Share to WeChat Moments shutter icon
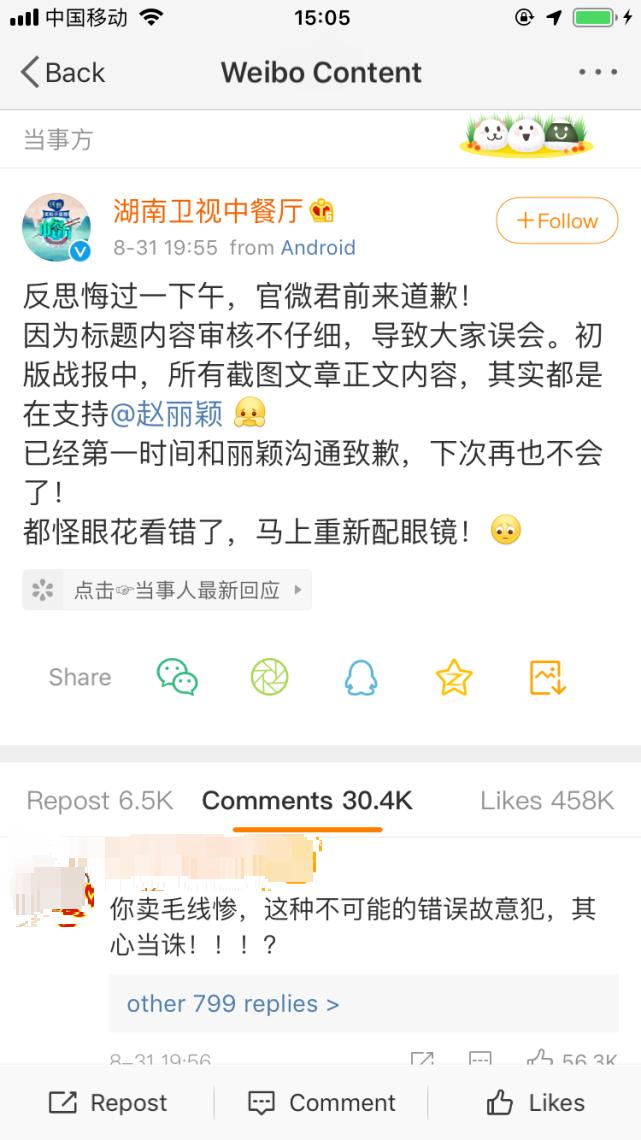Image resolution: width=641 pixels, height=1140 pixels. coord(270,677)
